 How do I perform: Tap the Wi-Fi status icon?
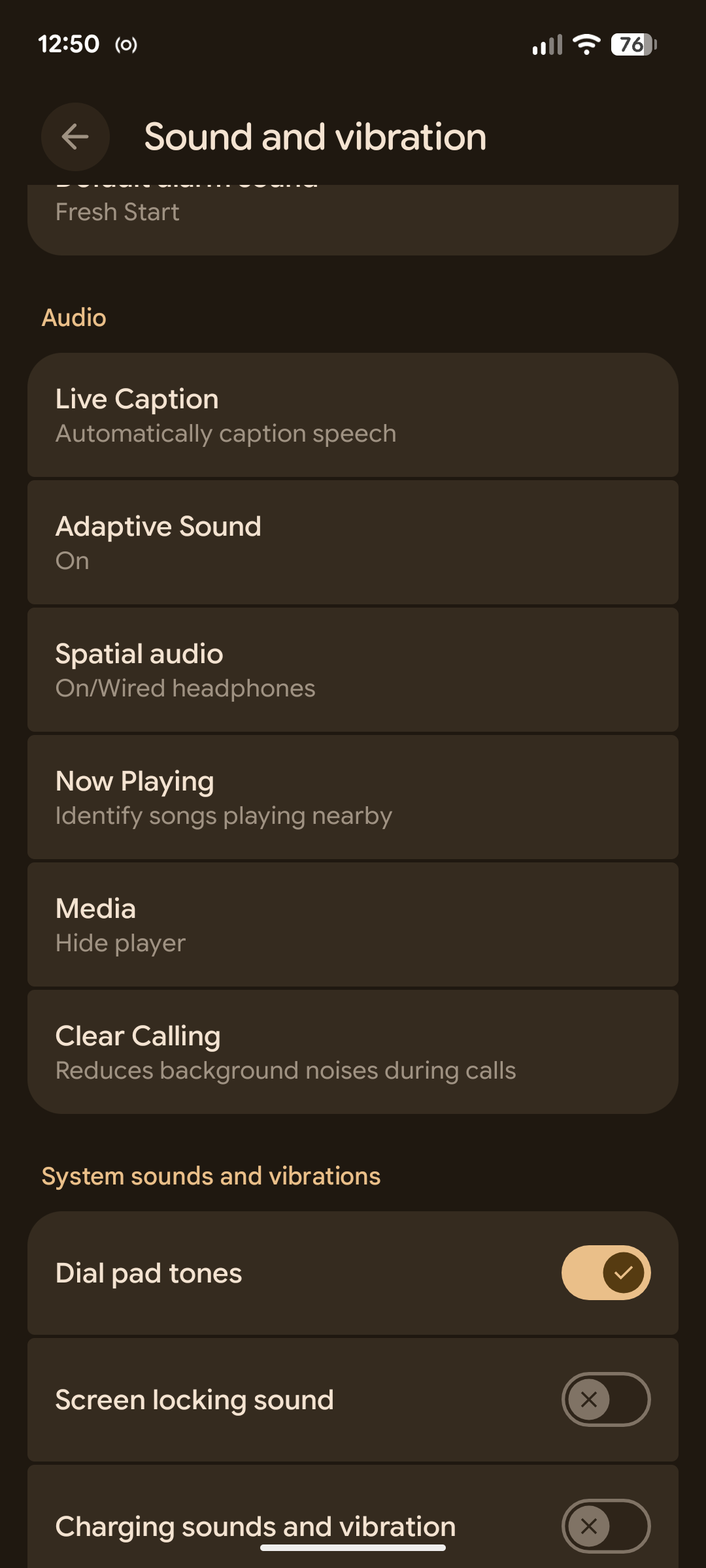click(x=585, y=44)
